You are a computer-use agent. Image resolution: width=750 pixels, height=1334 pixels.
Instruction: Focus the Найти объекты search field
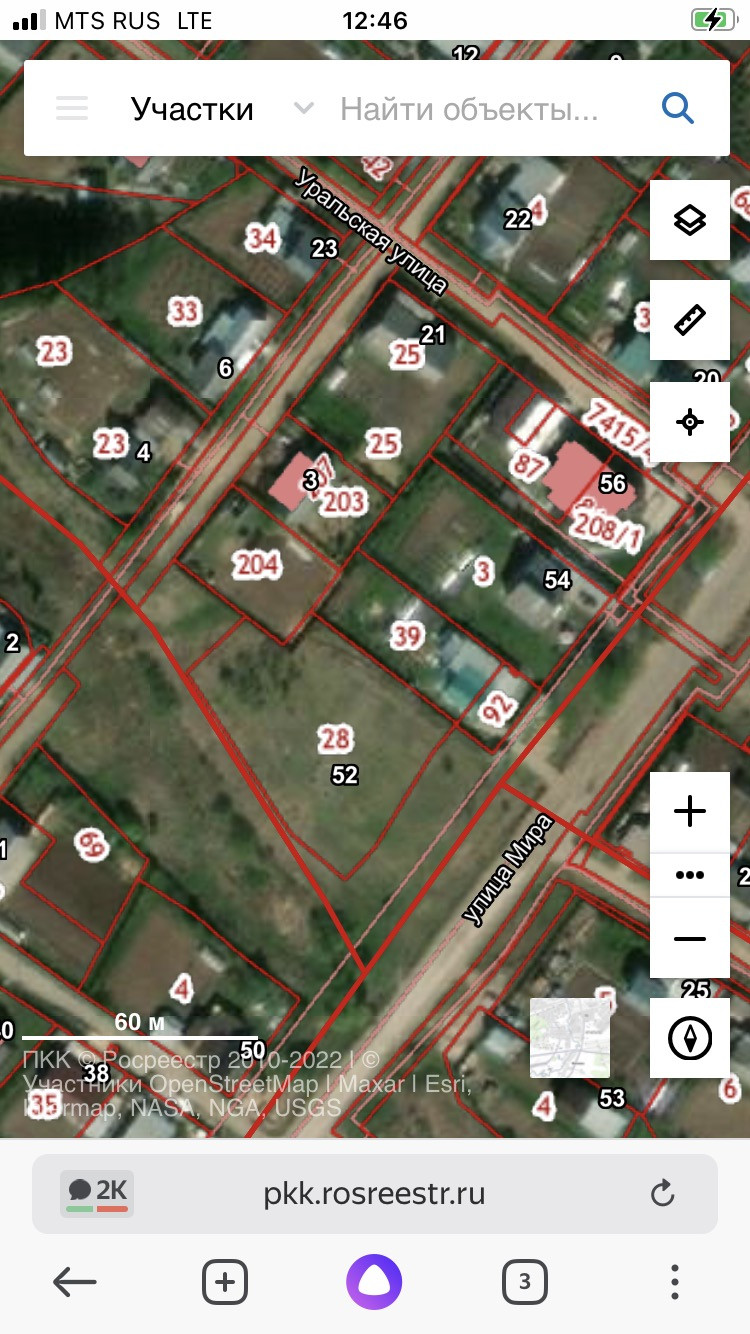pos(470,109)
